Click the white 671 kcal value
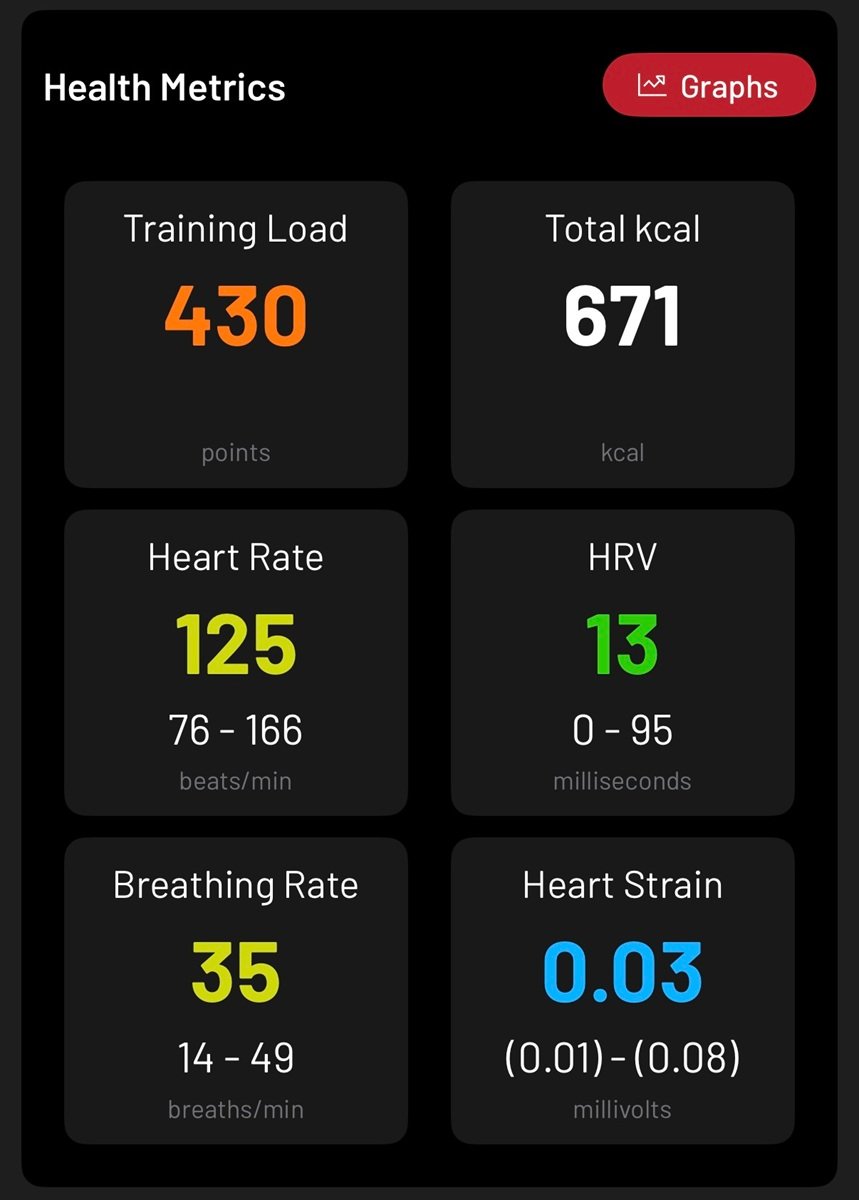This screenshot has width=859, height=1200. point(622,315)
